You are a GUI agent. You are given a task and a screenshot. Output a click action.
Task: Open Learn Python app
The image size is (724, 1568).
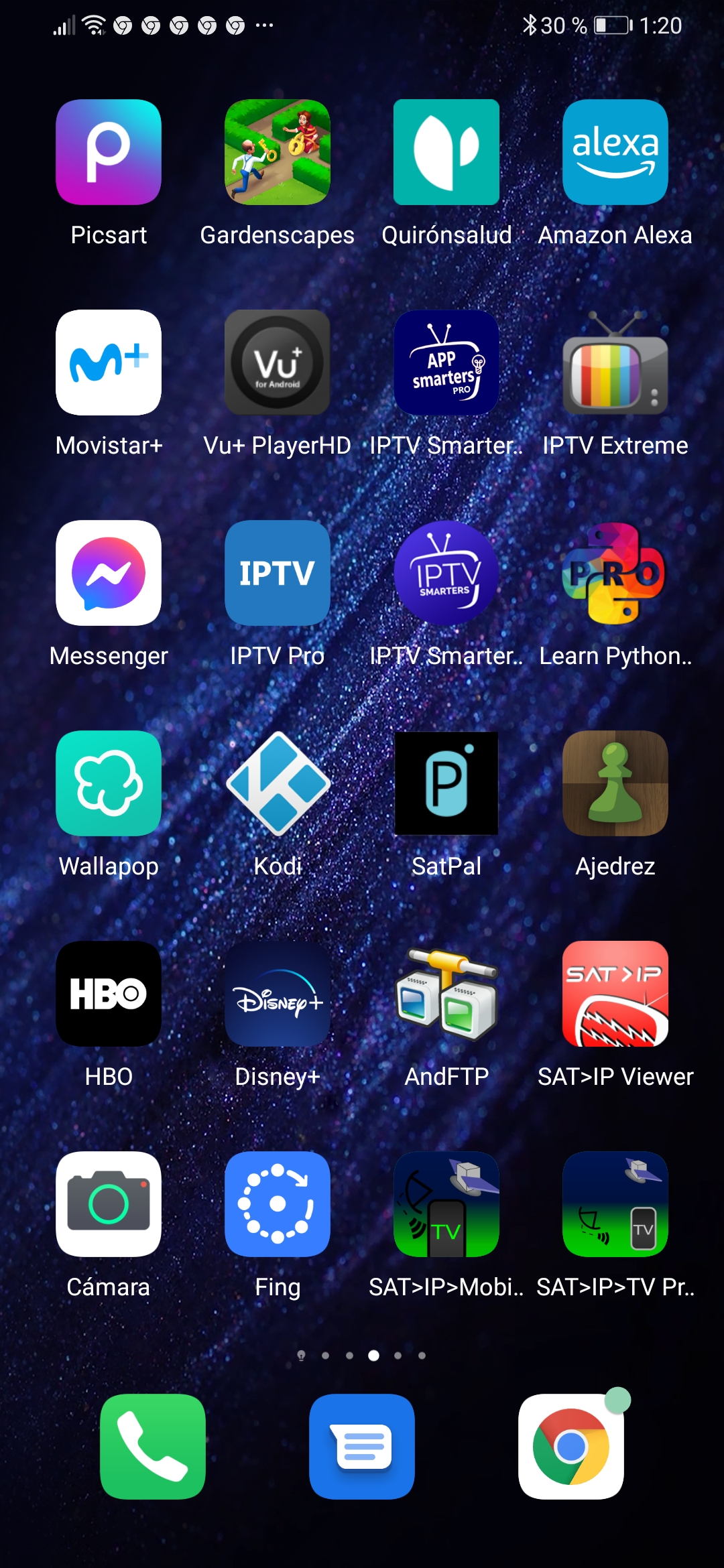click(x=615, y=573)
